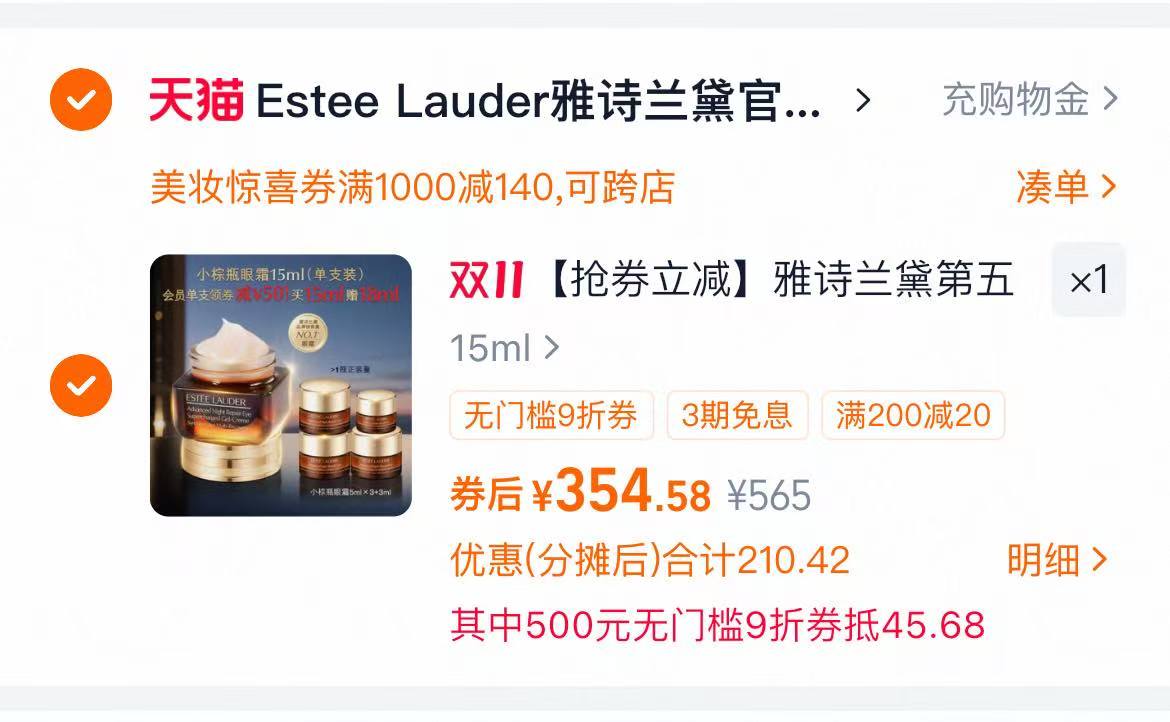Tap the 无门槛9折券 coupon tag
This screenshot has height=722, width=1170.
[x=551, y=415]
